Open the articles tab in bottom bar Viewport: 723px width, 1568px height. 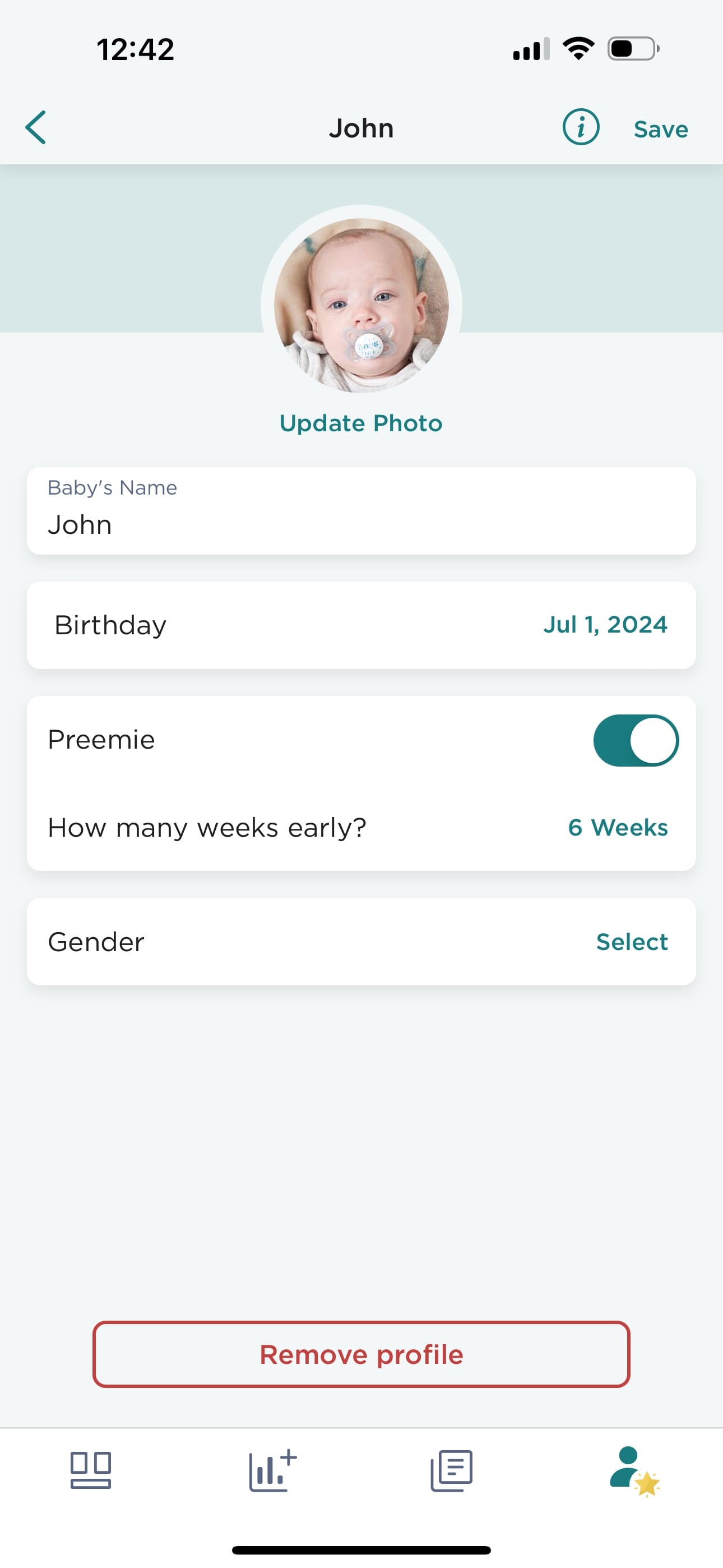point(451,1470)
